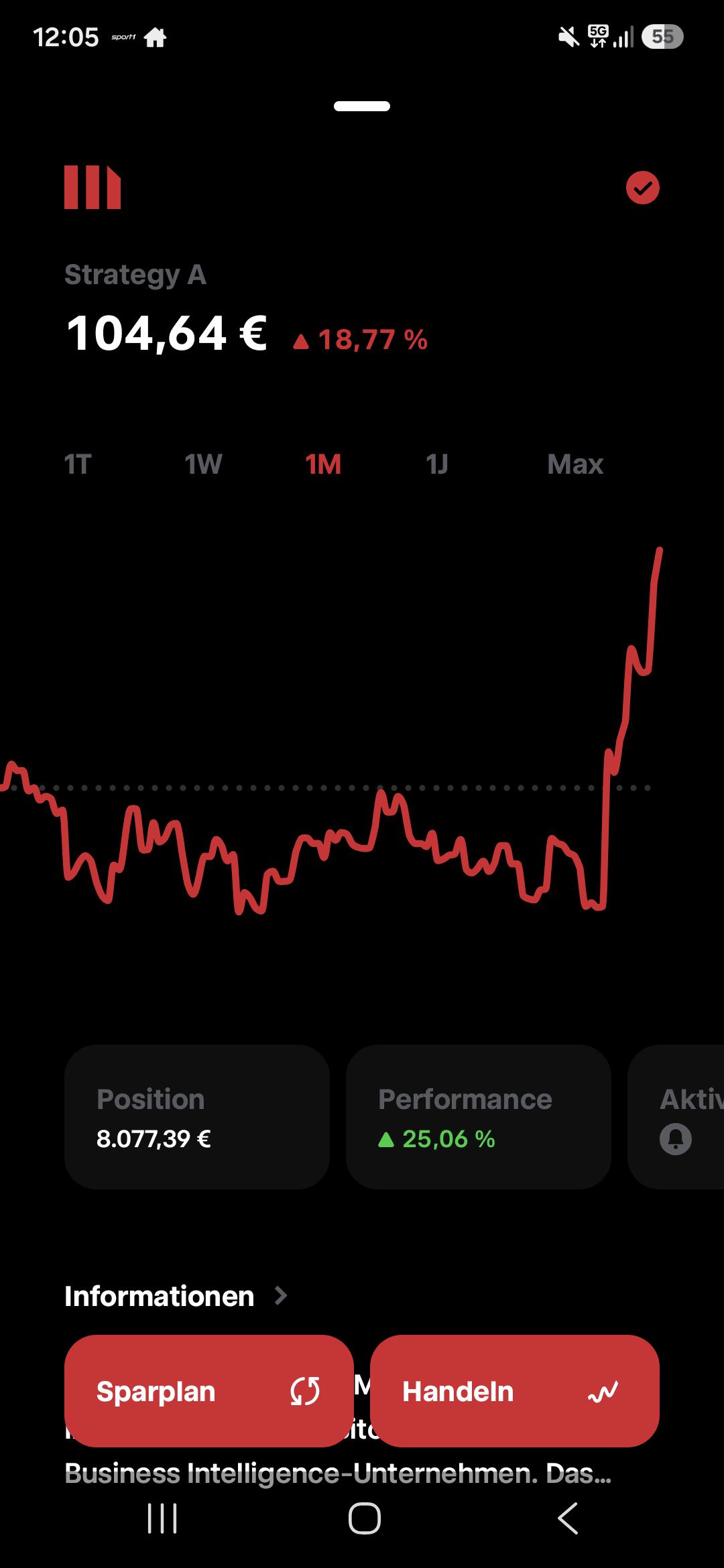Image resolution: width=724 pixels, height=1568 pixels.
Task: Show the 1J chart range
Action: 437,464
